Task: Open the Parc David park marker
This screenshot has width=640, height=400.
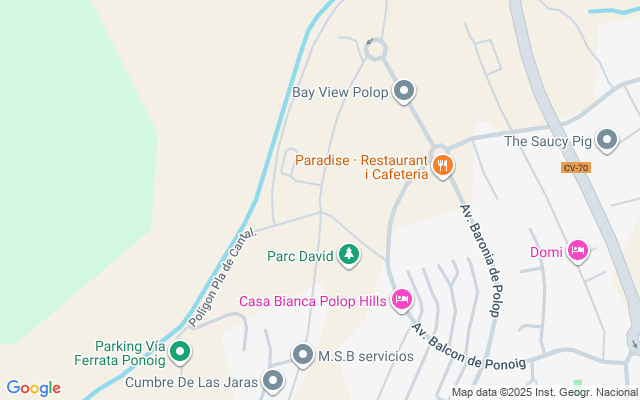Action: (x=349, y=256)
